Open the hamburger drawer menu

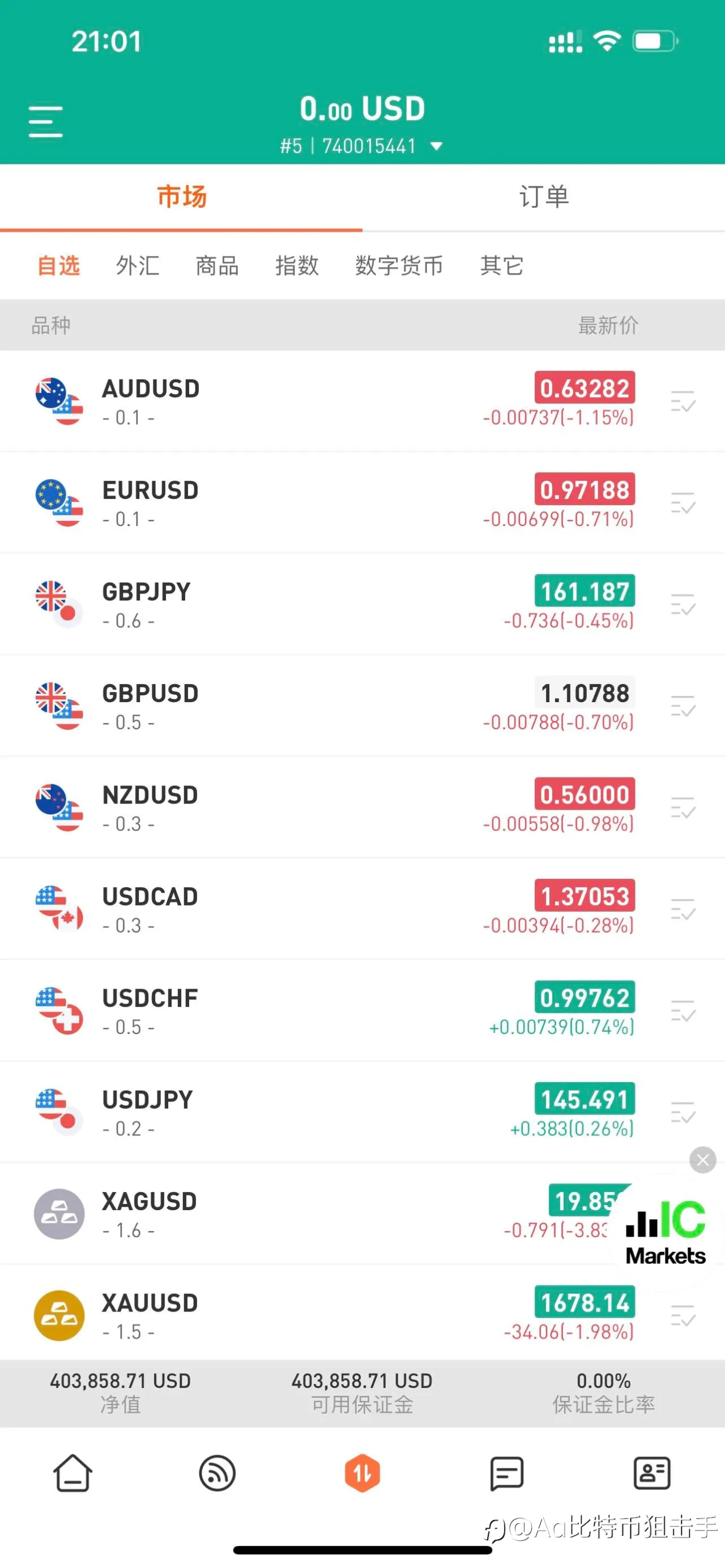click(x=46, y=122)
